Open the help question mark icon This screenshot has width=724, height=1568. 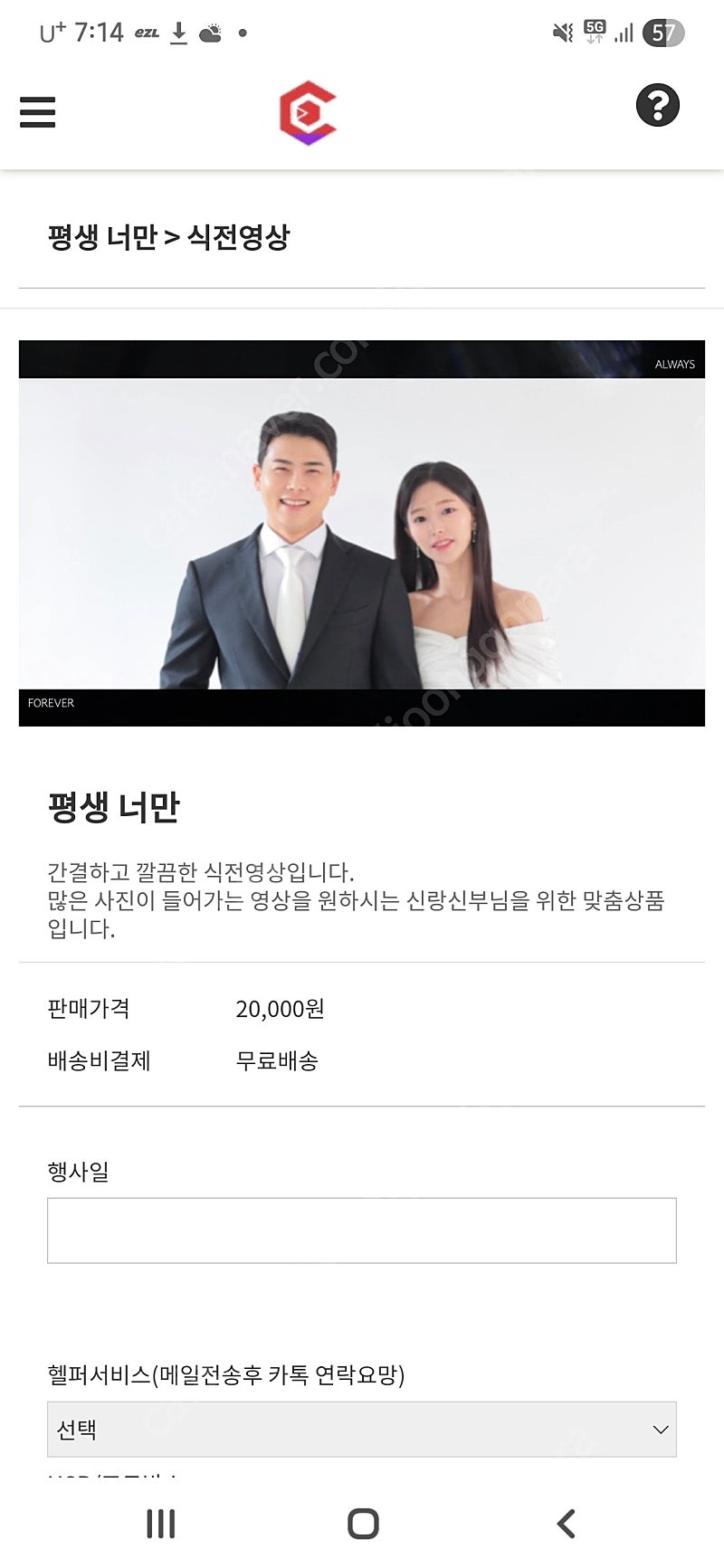[658, 106]
